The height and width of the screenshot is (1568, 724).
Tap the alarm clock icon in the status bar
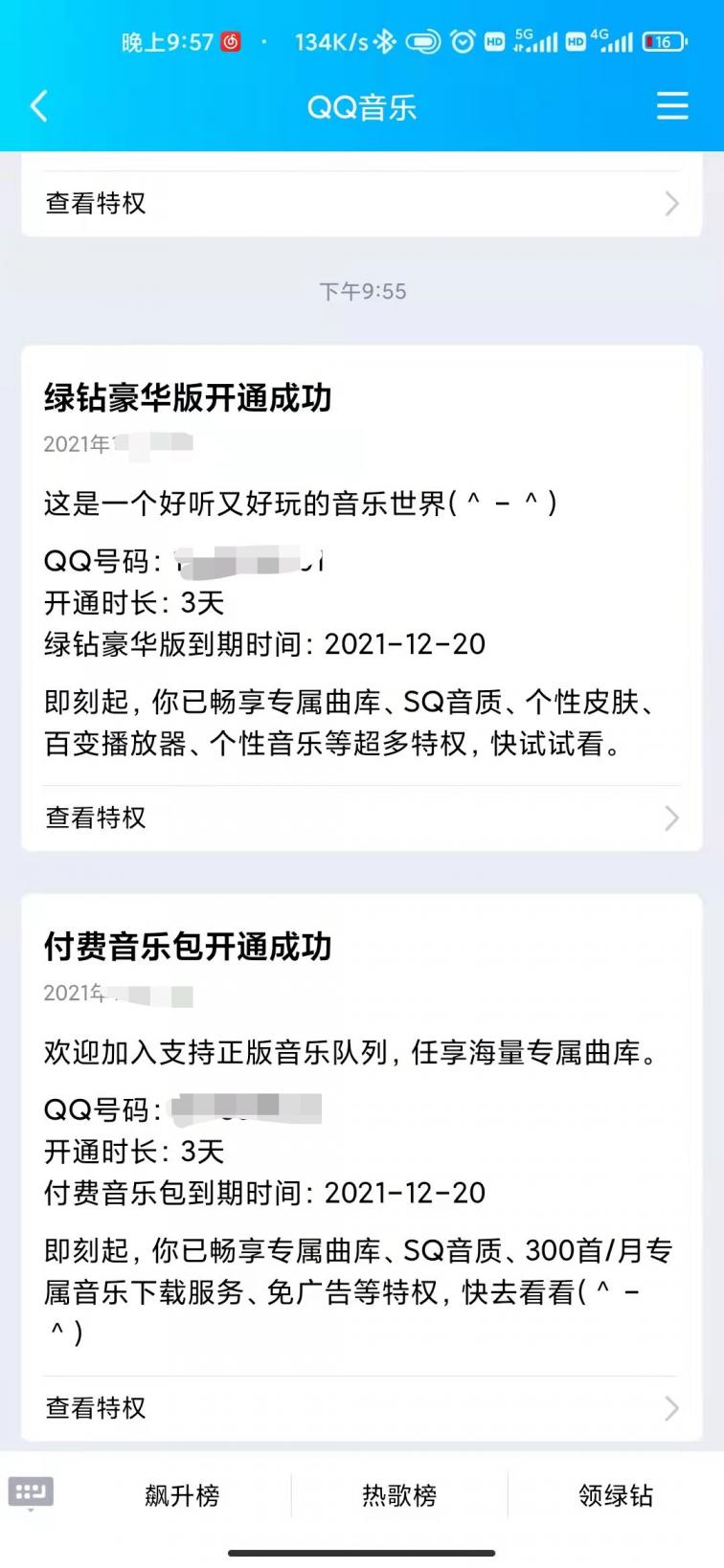pos(461,41)
